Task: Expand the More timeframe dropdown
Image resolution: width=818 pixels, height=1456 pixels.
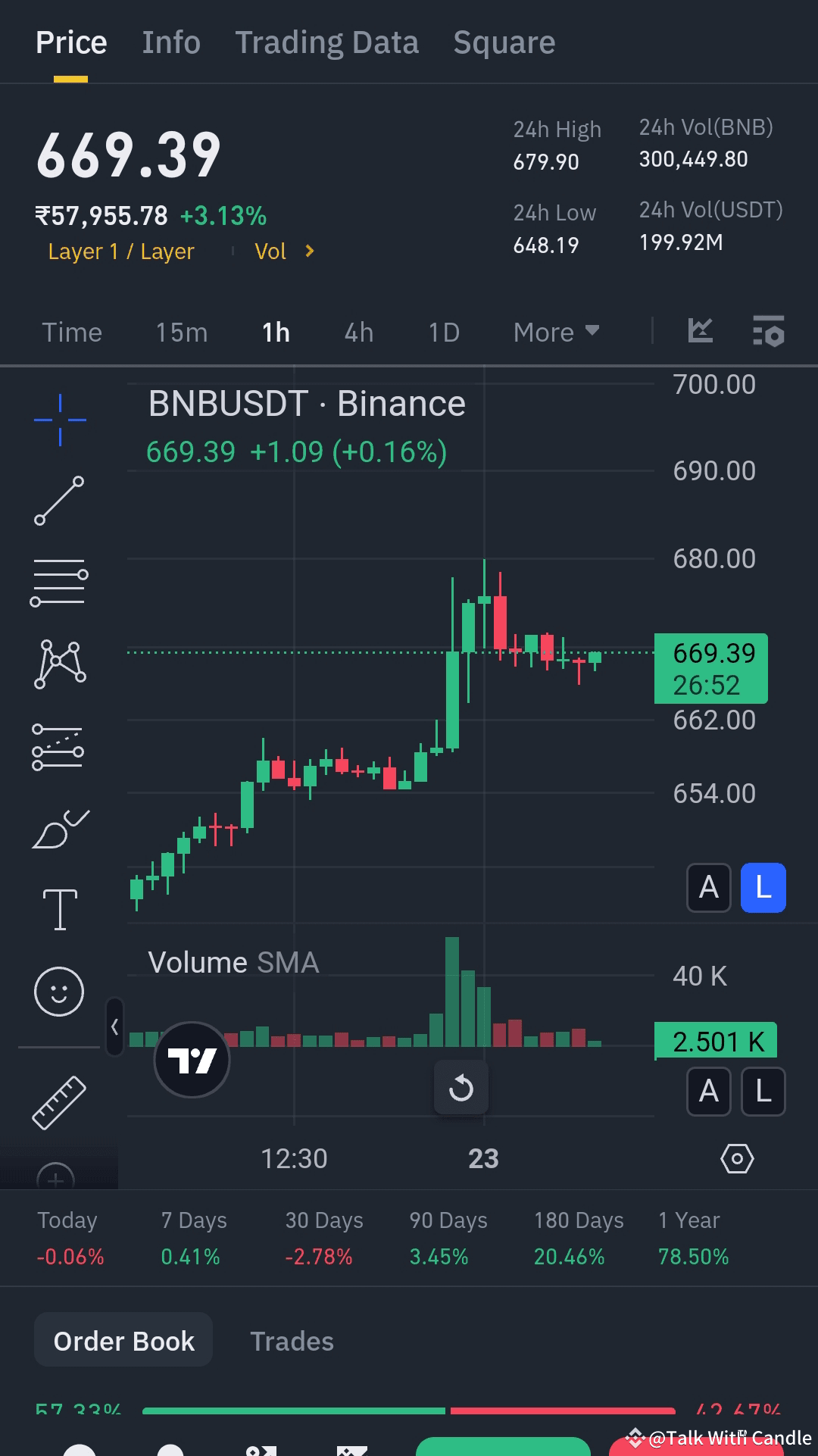Action: tap(555, 331)
